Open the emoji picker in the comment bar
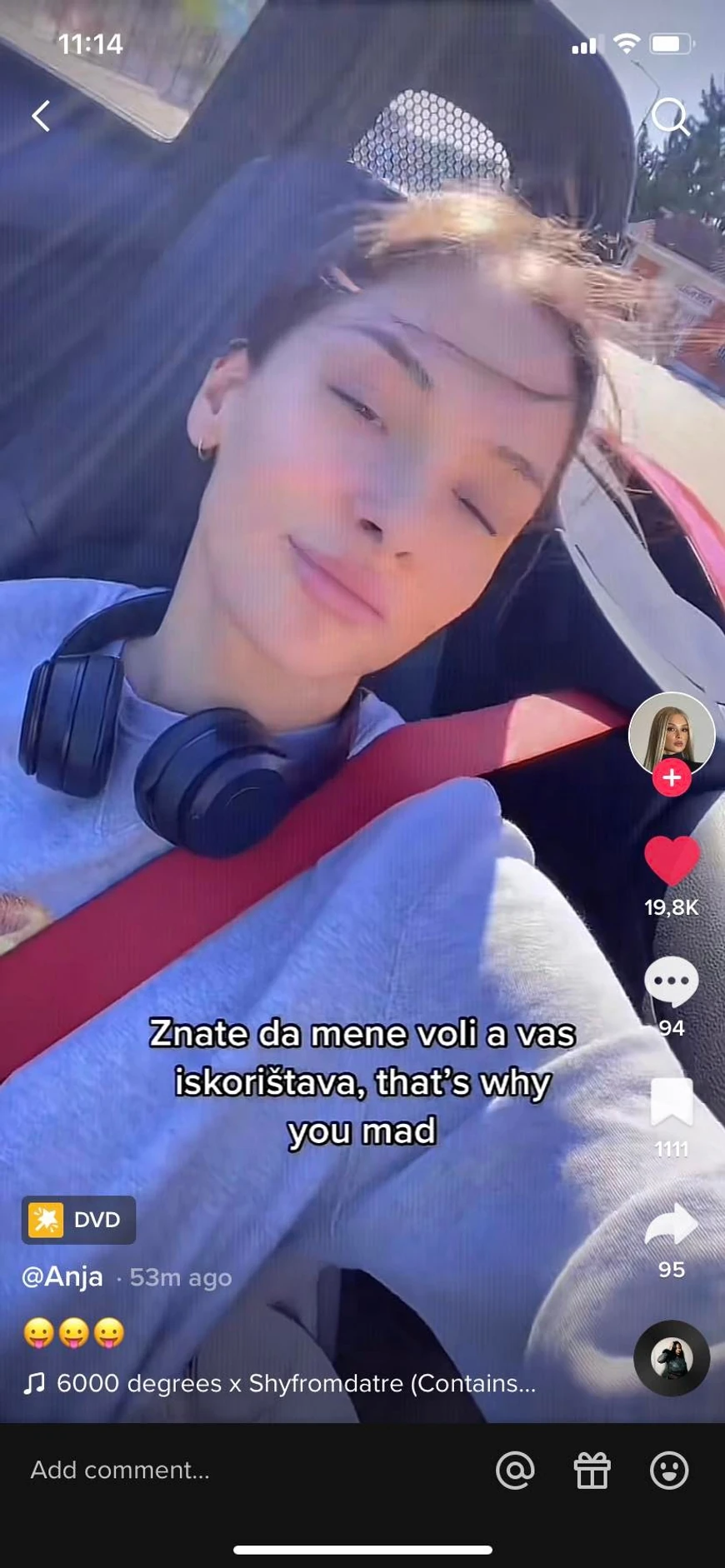725x1568 pixels. [x=669, y=1470]
